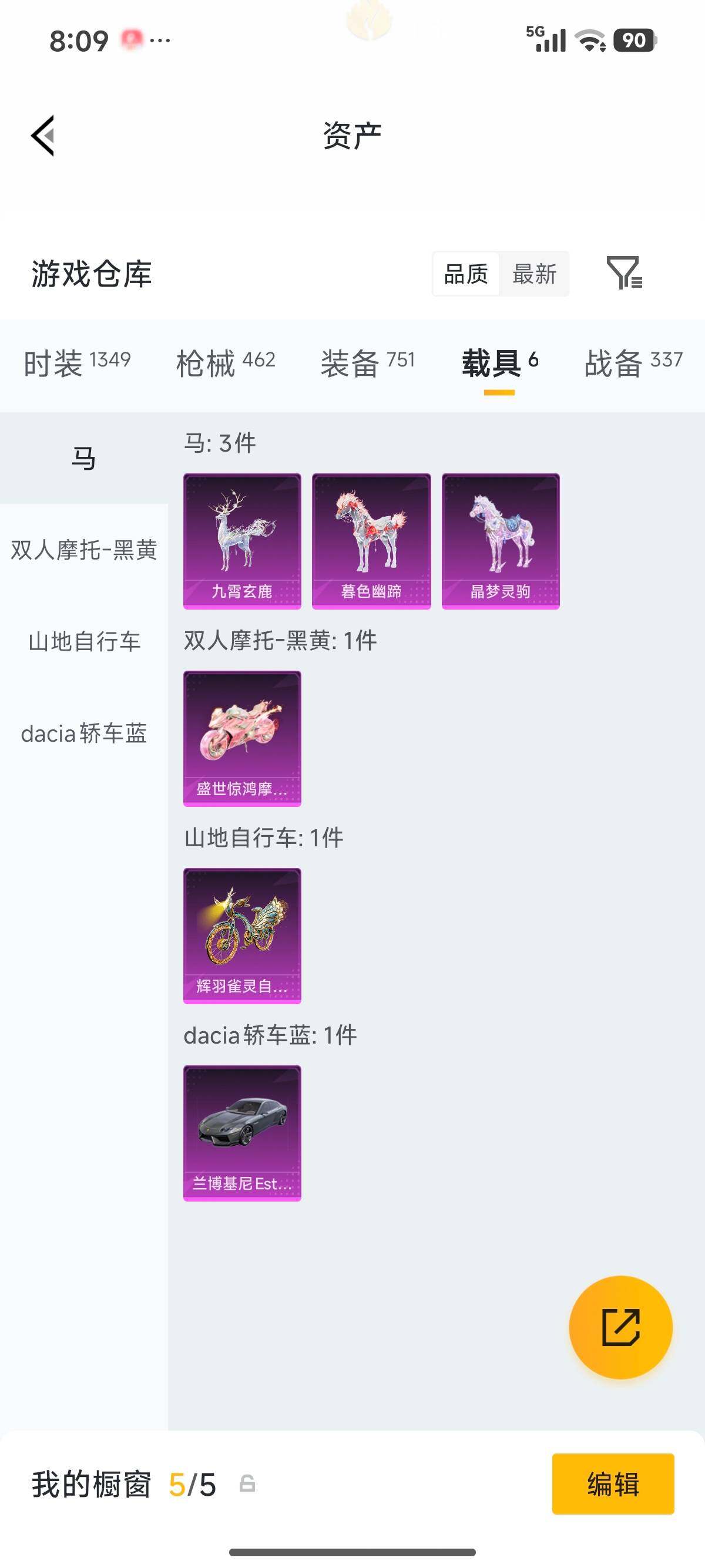
Task: Sort the warehouse by 最新
Action: click(534, 274)
